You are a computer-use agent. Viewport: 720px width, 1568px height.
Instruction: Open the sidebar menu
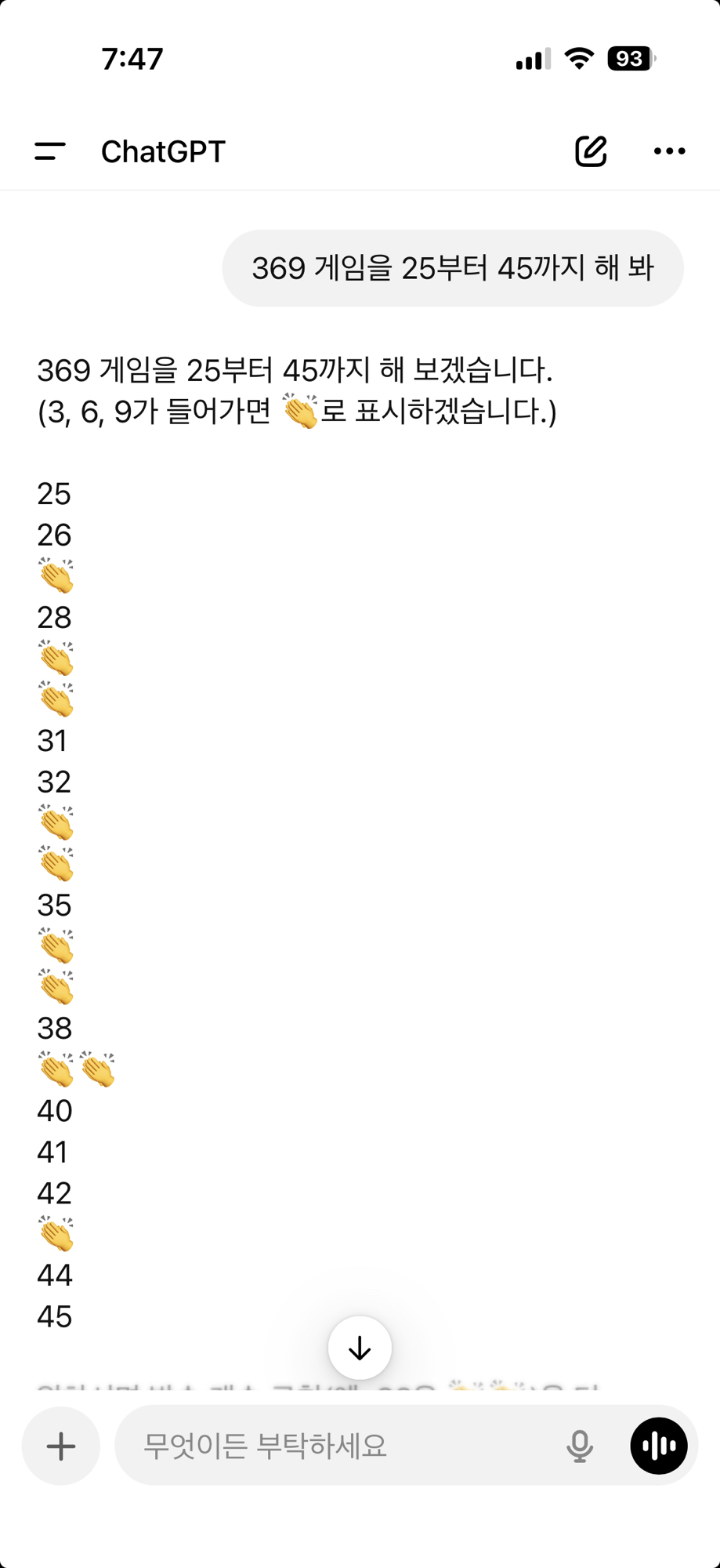50,151
